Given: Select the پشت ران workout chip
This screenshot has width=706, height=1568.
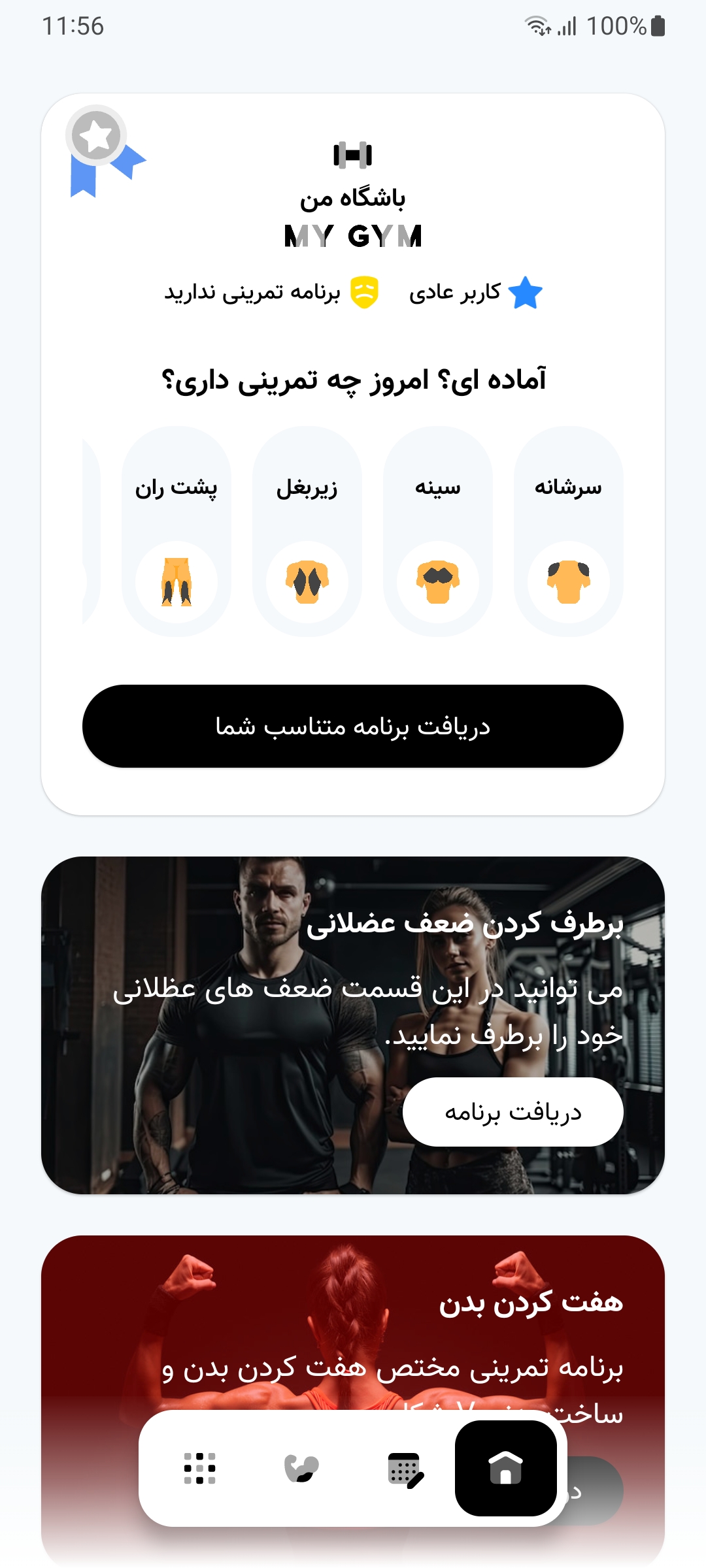Looking at the screenshot, I should point(176,531).
